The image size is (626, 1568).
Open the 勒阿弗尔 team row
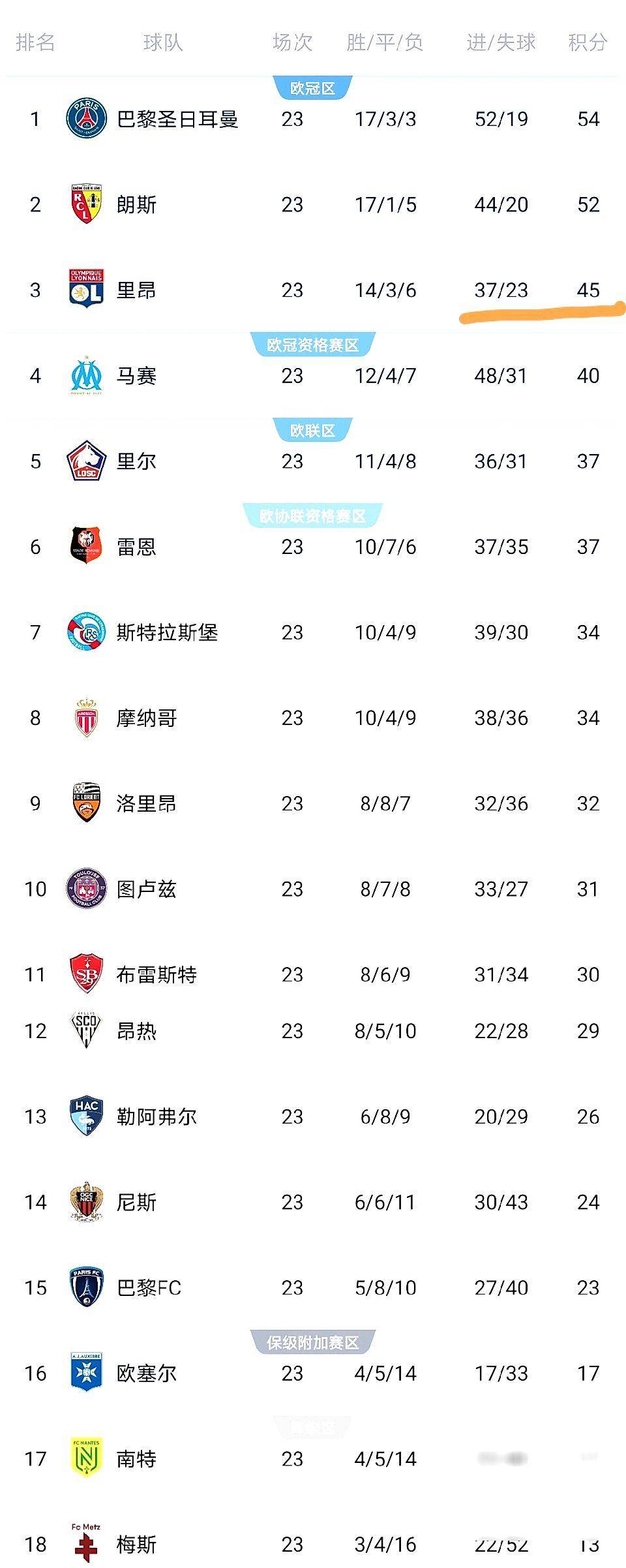[156, 1116]
